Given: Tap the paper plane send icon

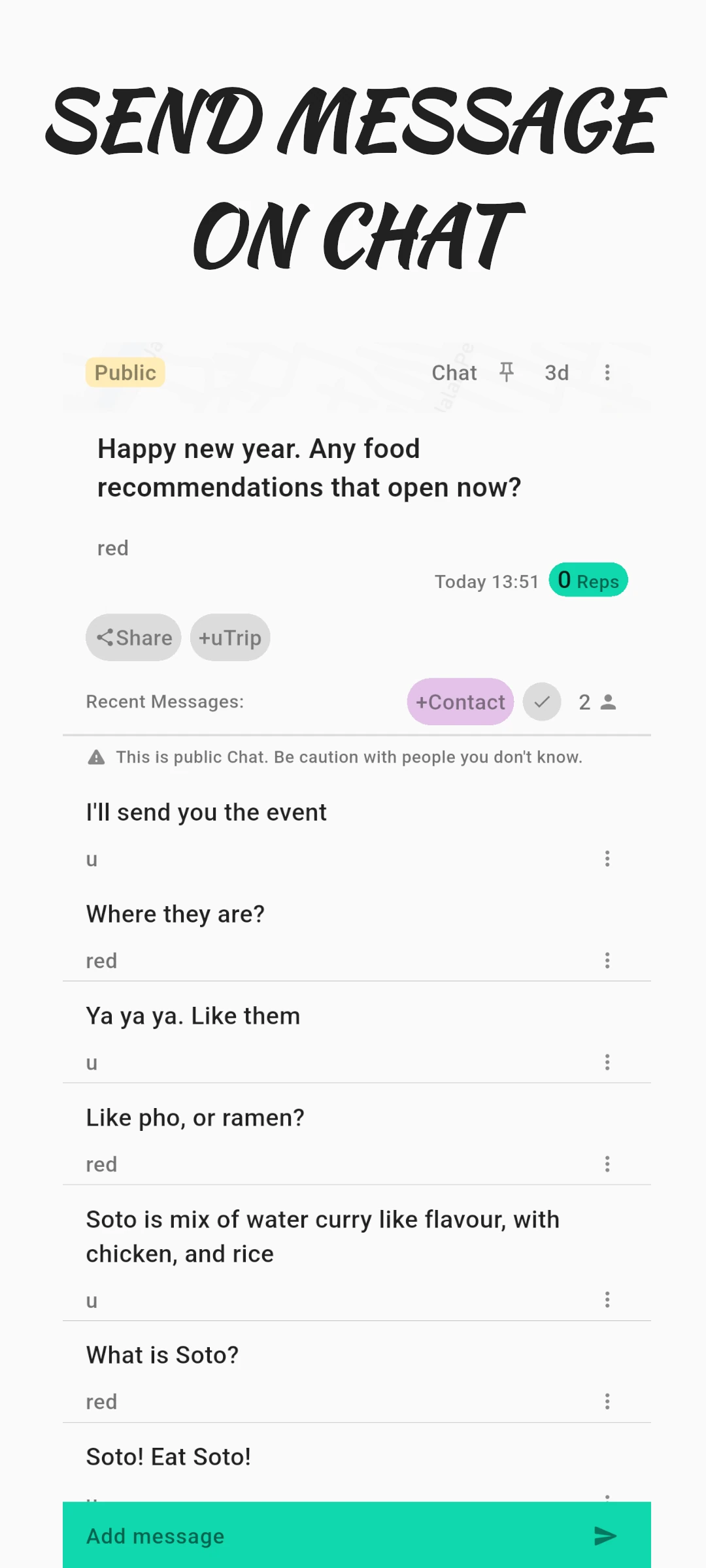Looking at the screenshot, I should coord(606,1536).
